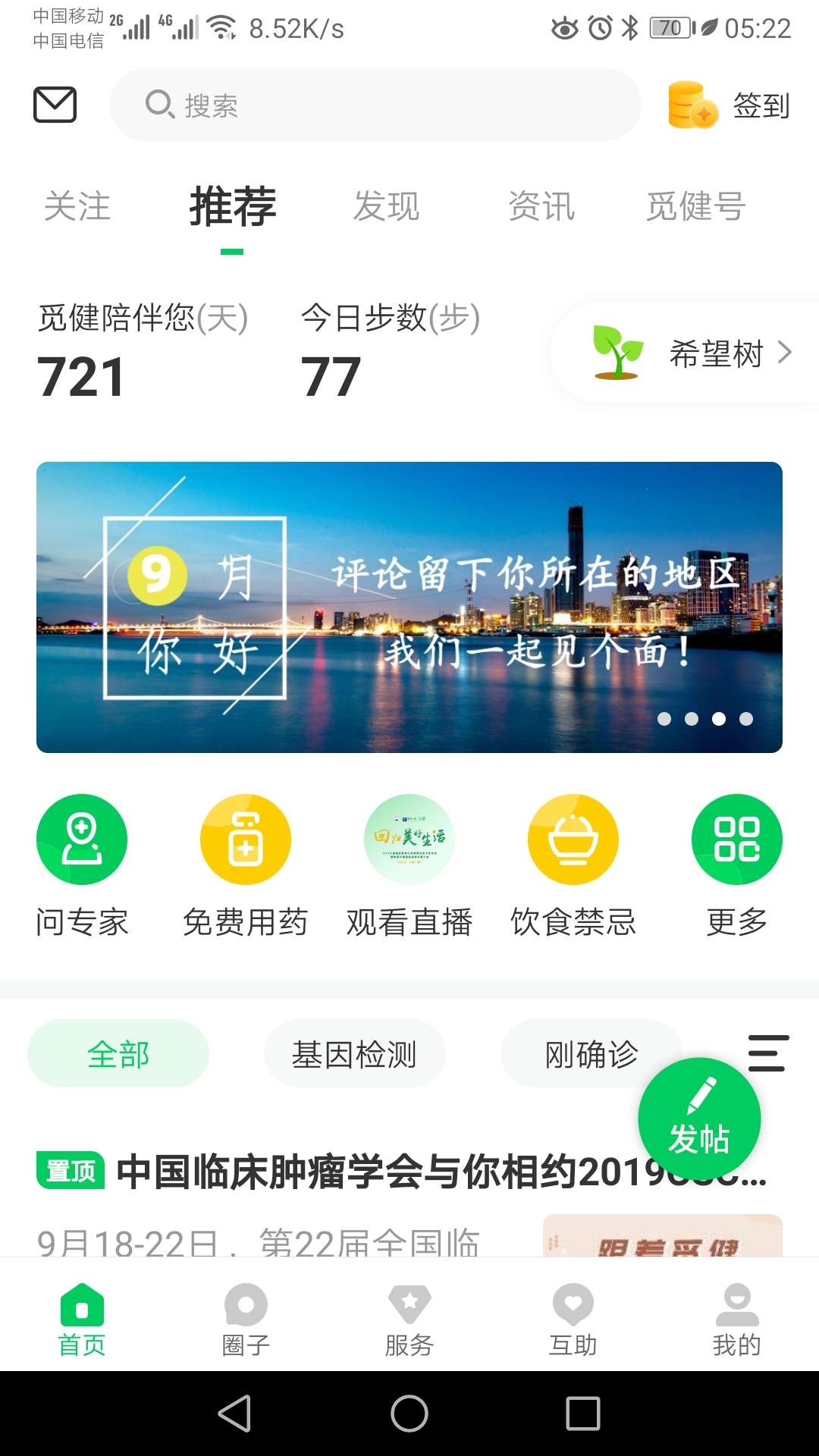
Task: Open the filter options hamburger icon
Action: point(767,1053)
